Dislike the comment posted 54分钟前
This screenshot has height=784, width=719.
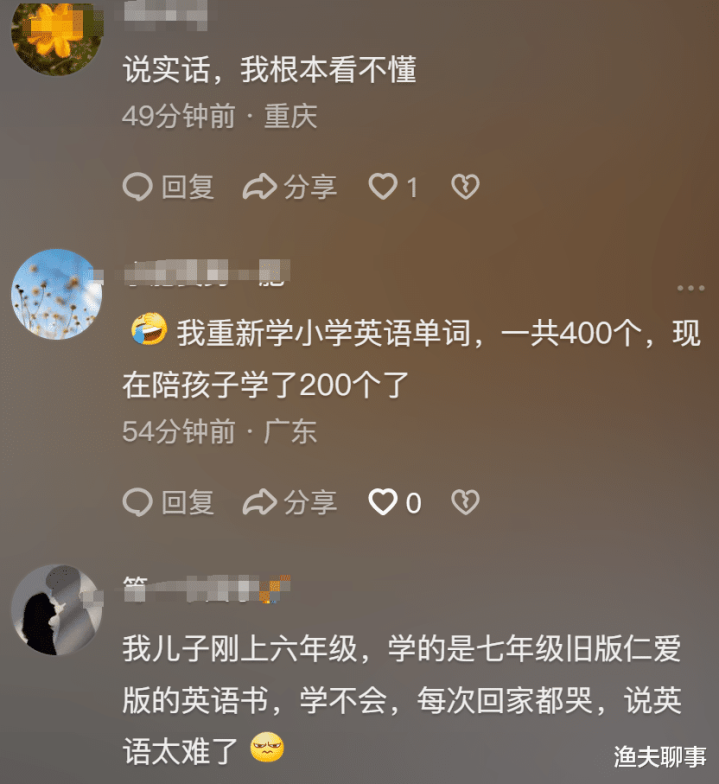(x=466, y=502)
